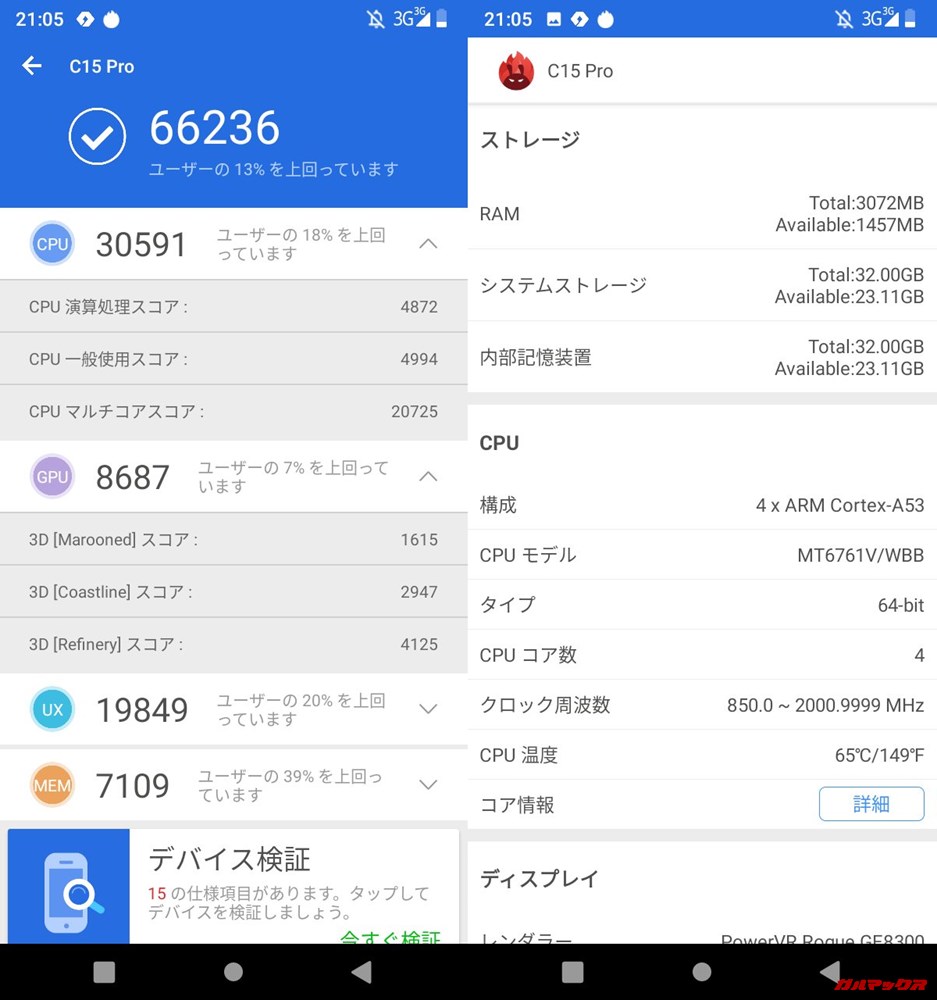This screenshot has height=1000, width=937.
Task: Tap the MEM circular score icon
Action: pos(52,786)
